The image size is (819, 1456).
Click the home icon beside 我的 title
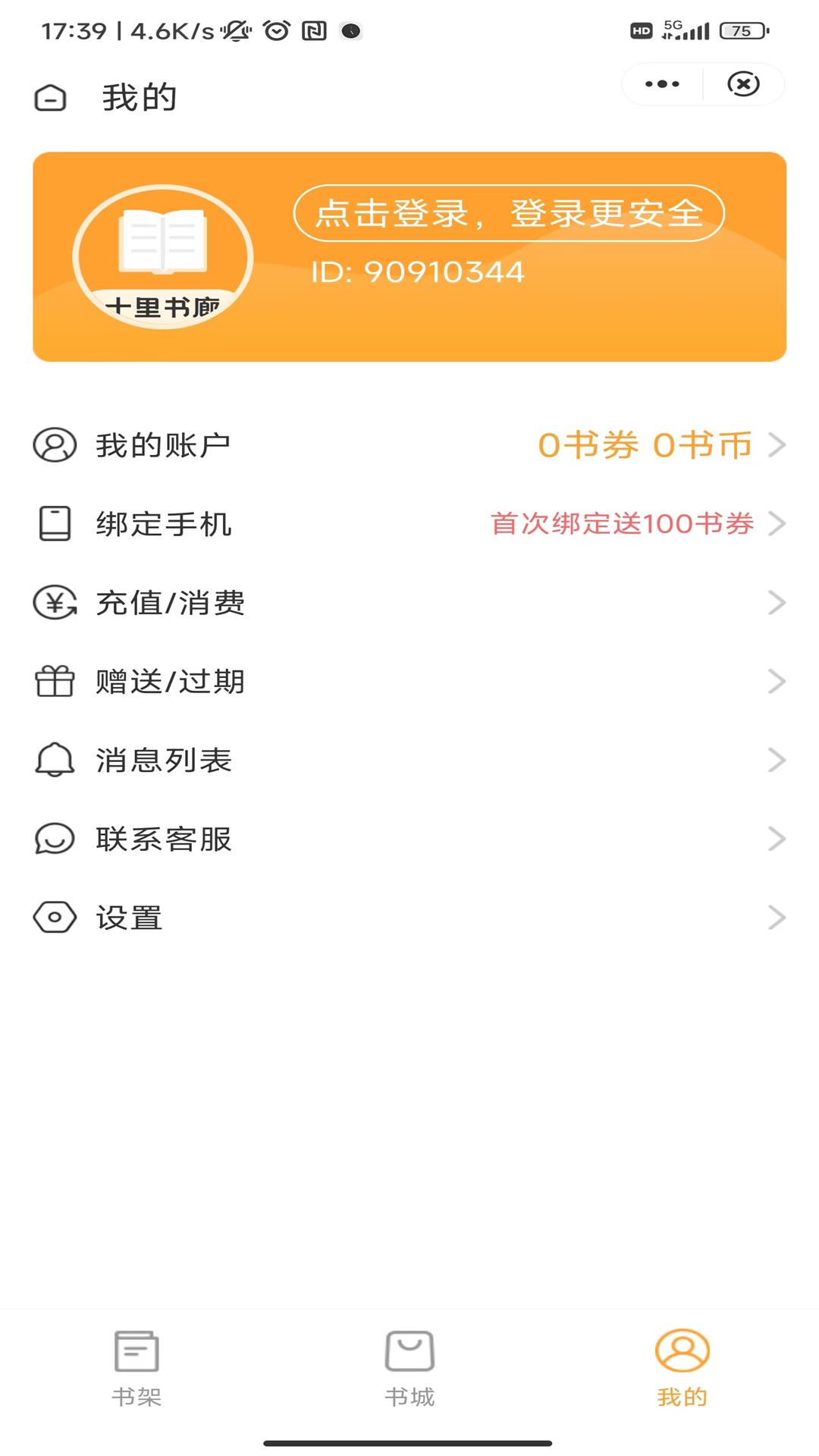pos(49,97)
